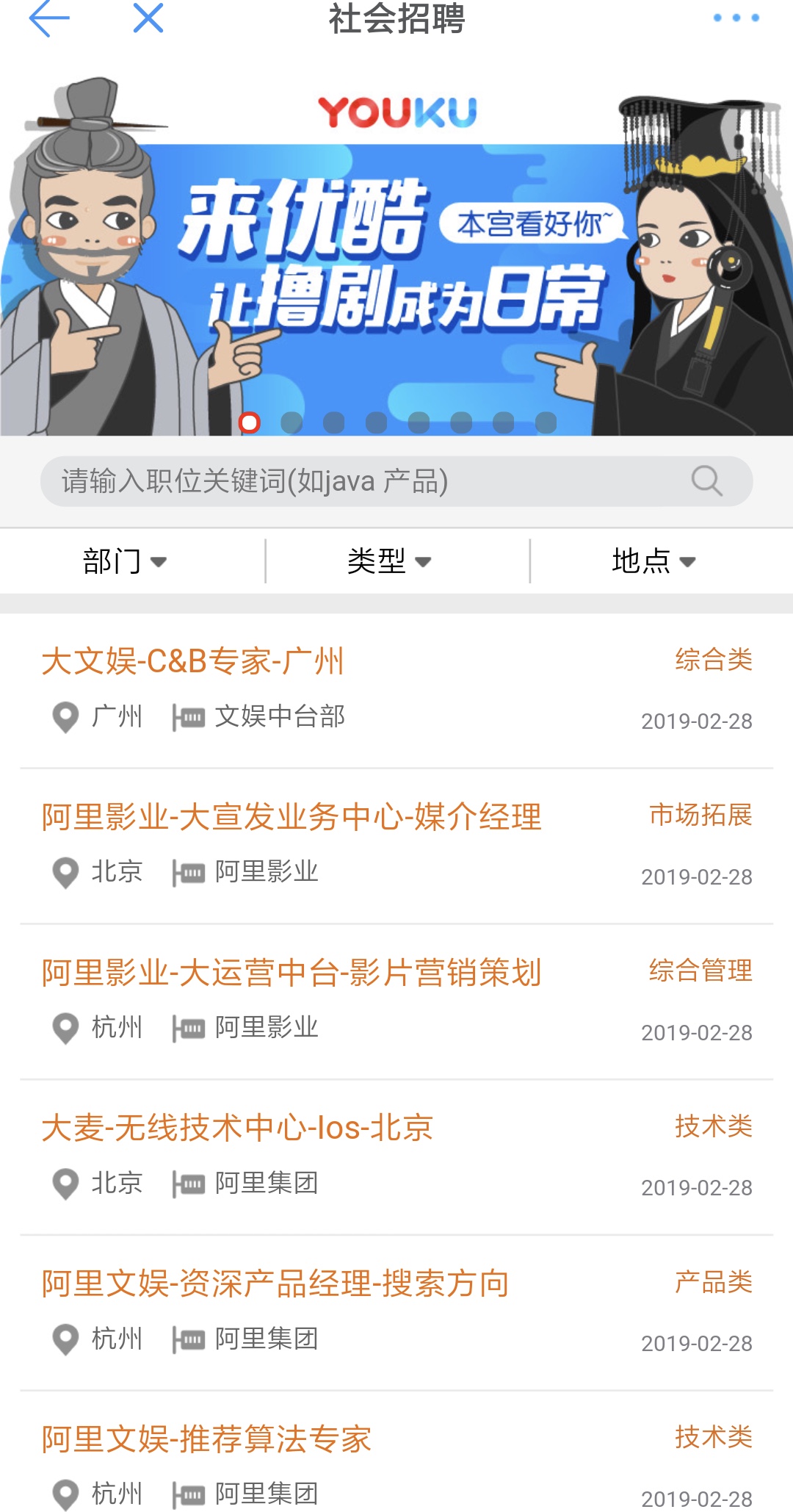
Task: Expand the 地点 filter dropdown
Action: click(653, 561)
